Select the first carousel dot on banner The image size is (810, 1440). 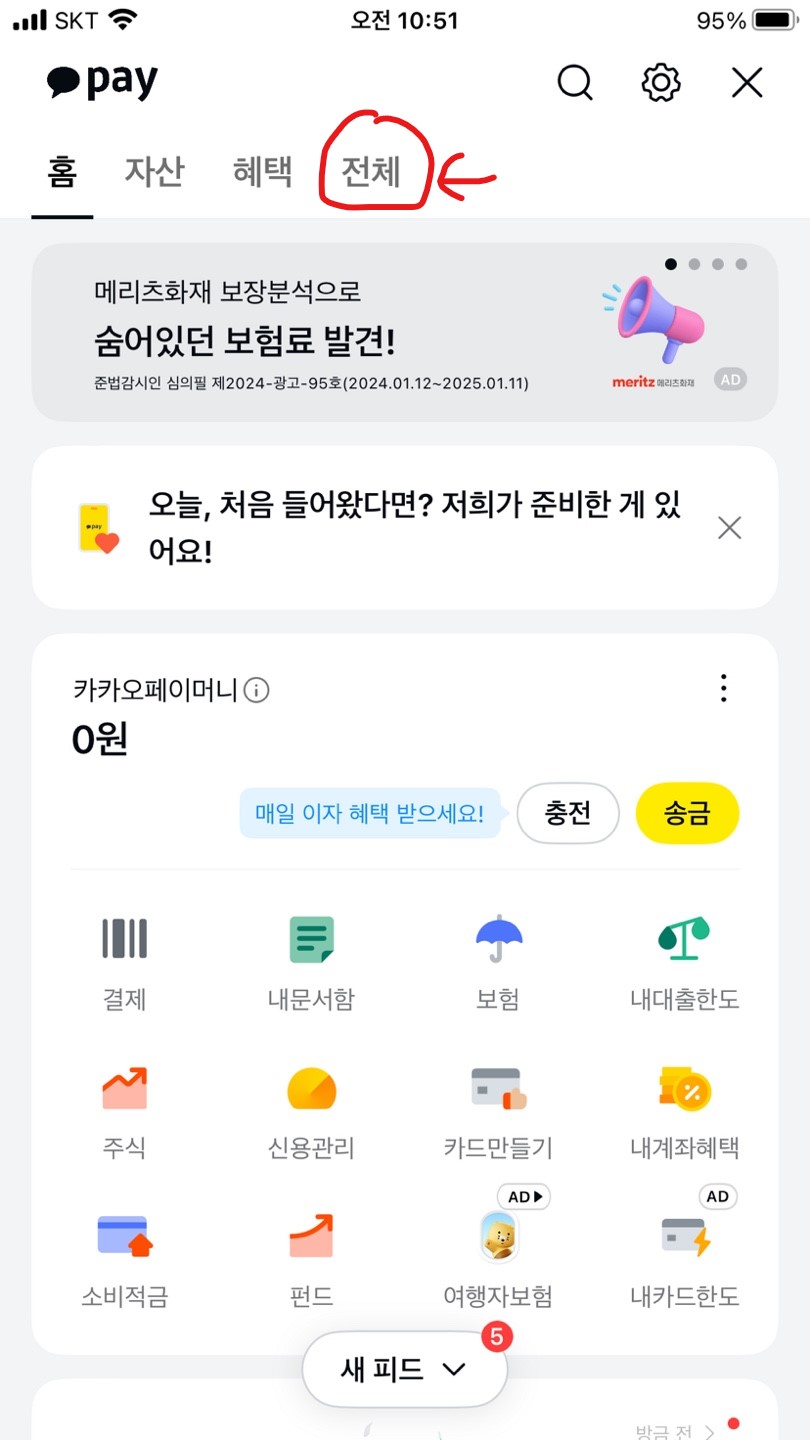(x=671, y=264)
